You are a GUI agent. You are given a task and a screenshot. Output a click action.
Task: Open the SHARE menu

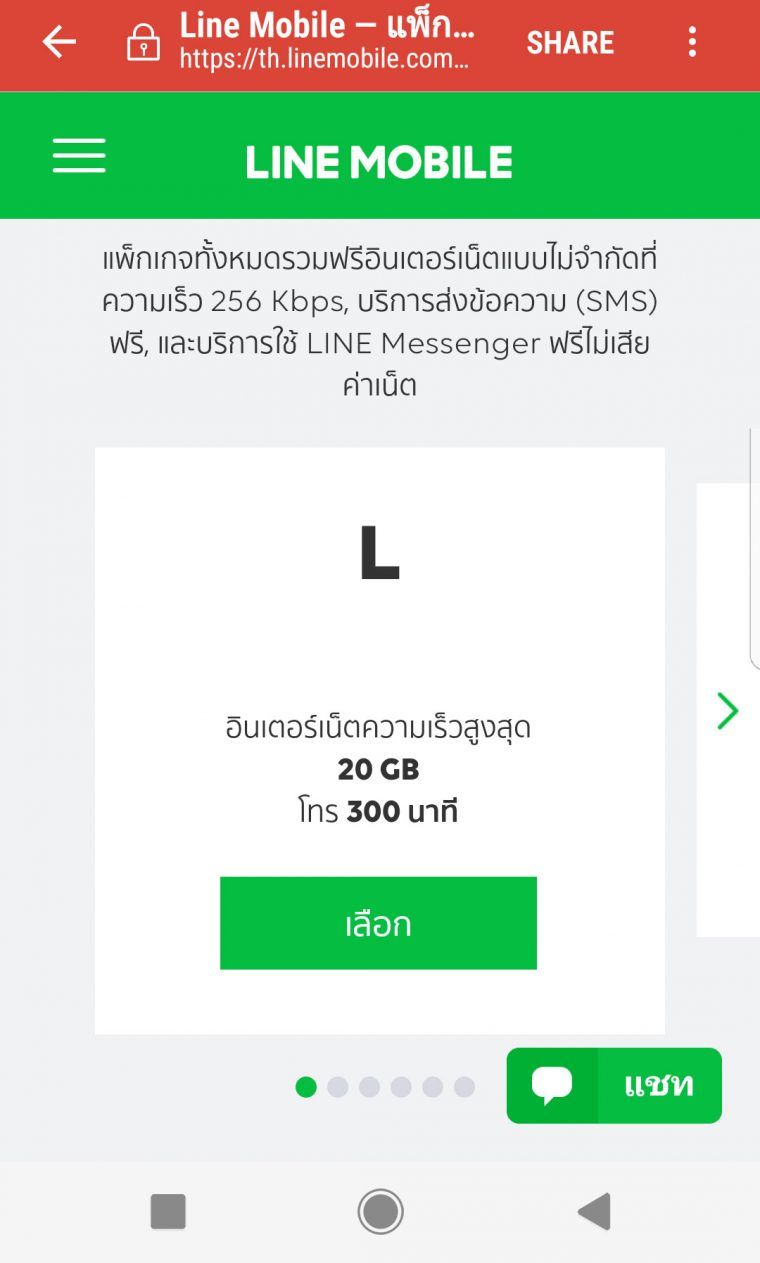pos(570,41)
